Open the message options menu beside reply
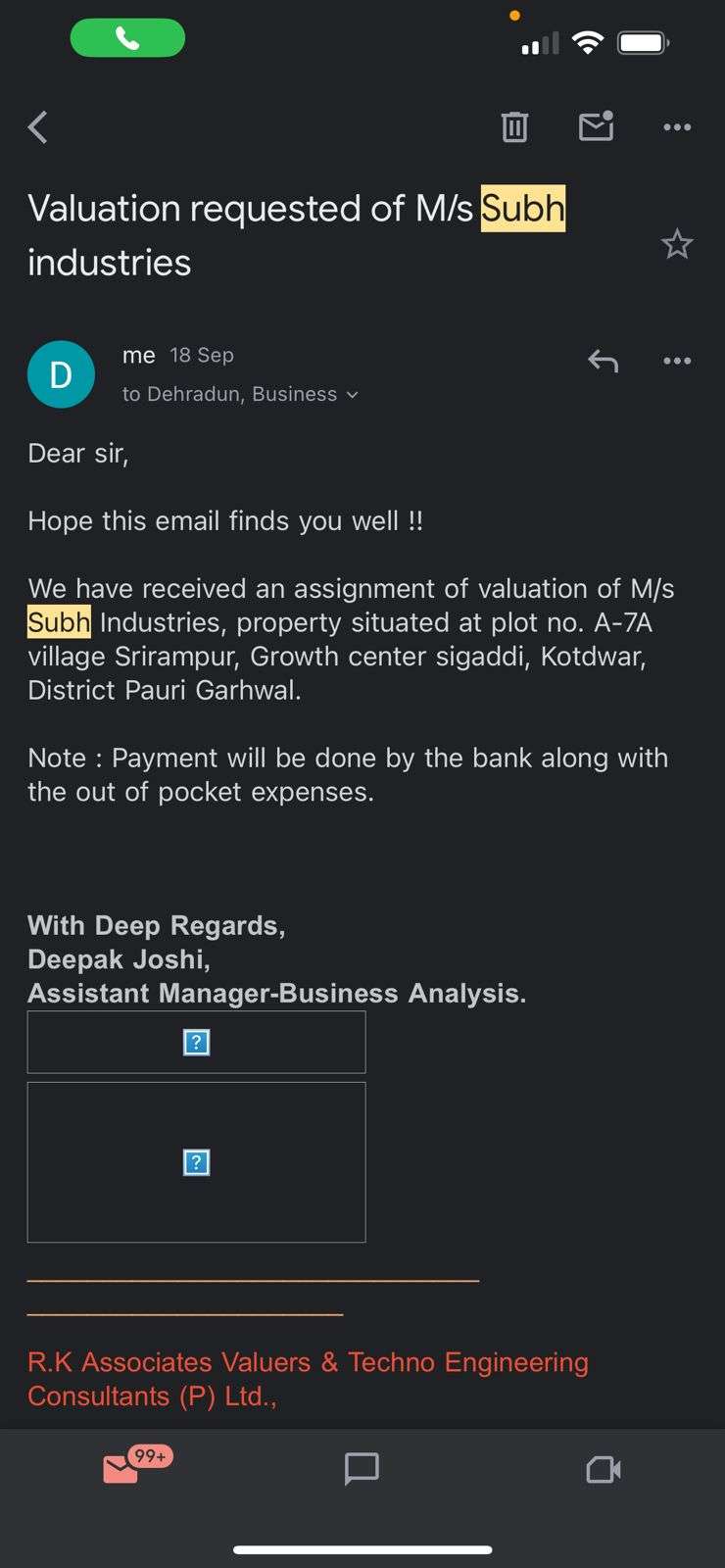The height and width of the screenshot is (1568, 725). tap(677, 361)
